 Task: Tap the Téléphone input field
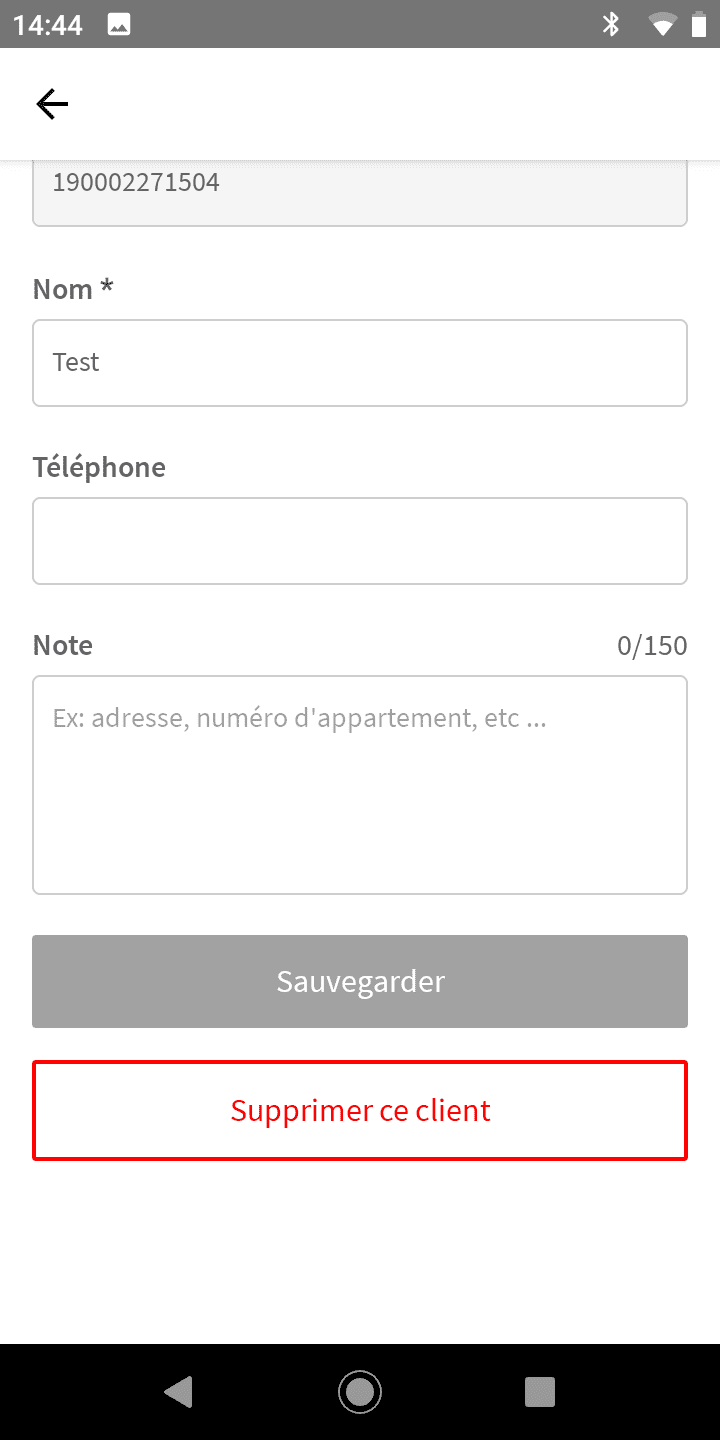pos(360,541)
